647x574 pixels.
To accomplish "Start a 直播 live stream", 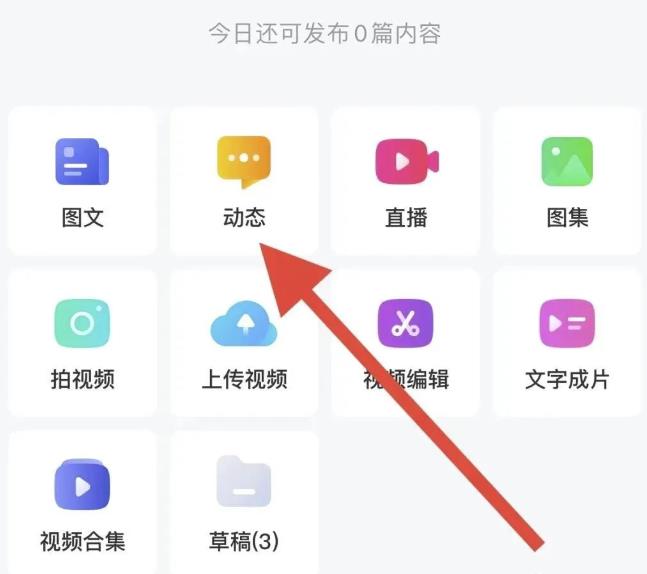I will (x=406, y=181).
